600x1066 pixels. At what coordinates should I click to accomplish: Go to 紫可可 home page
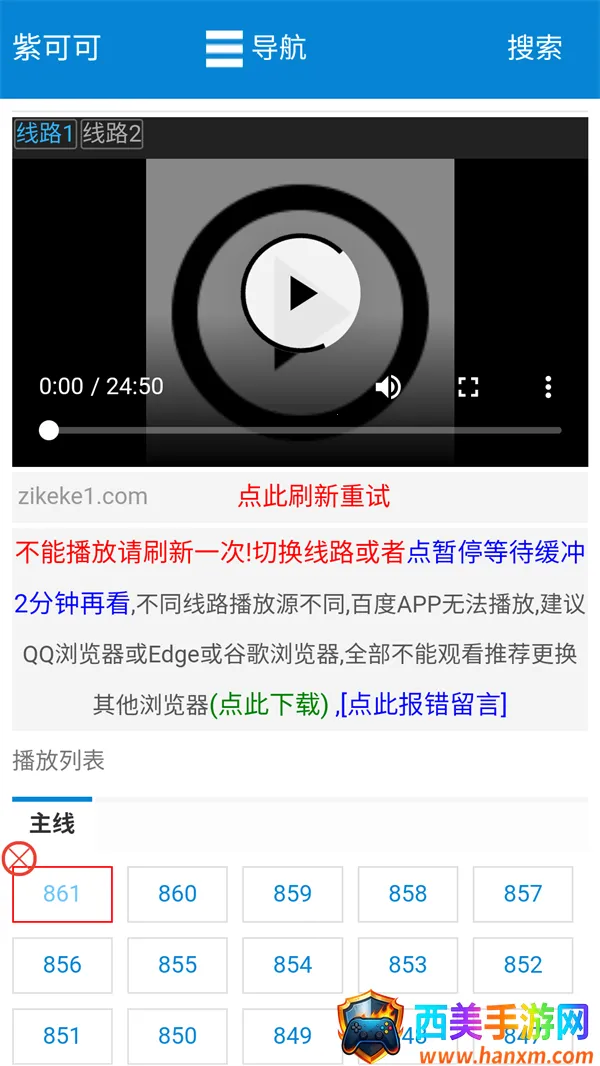coord(56,48)
